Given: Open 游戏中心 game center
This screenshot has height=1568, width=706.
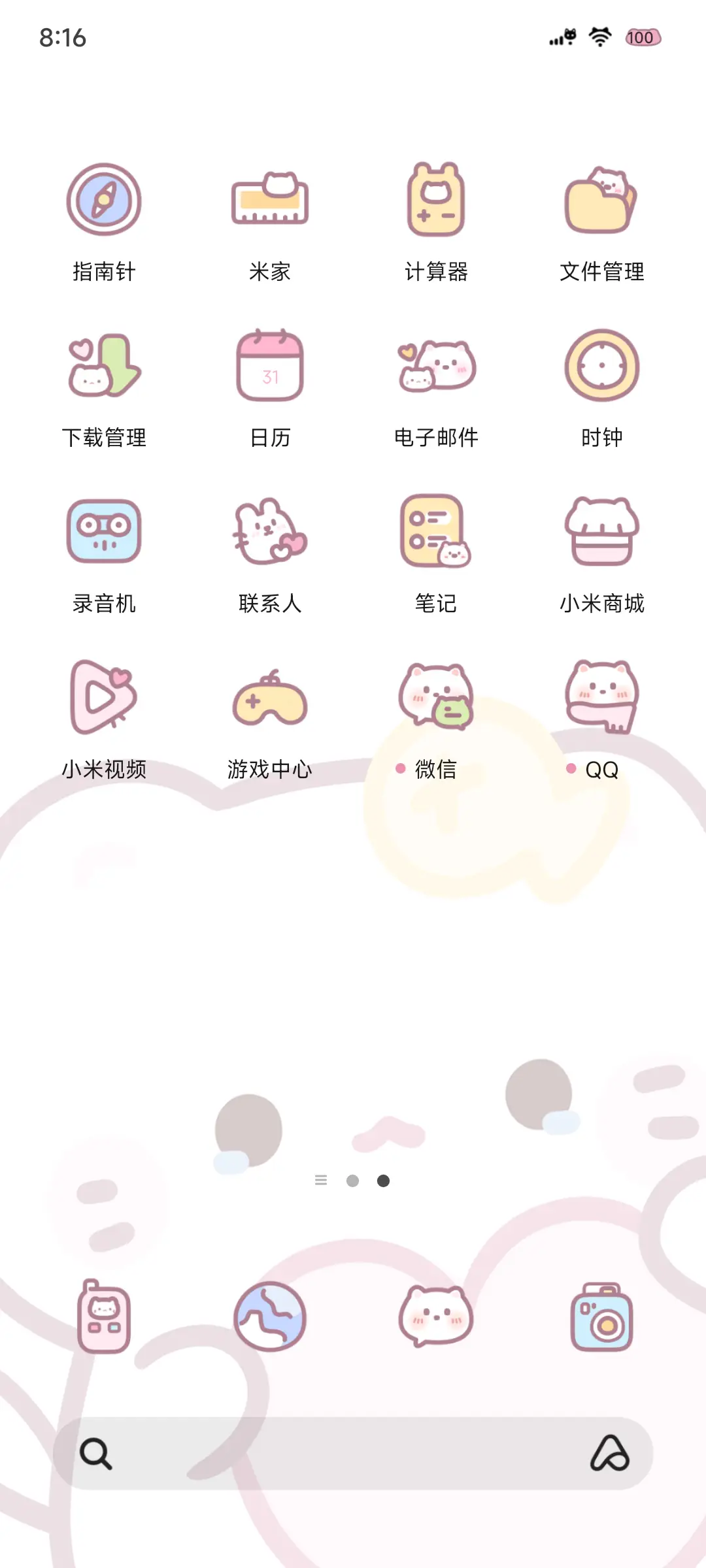Looking at the screenshot, I should [270, 699].
